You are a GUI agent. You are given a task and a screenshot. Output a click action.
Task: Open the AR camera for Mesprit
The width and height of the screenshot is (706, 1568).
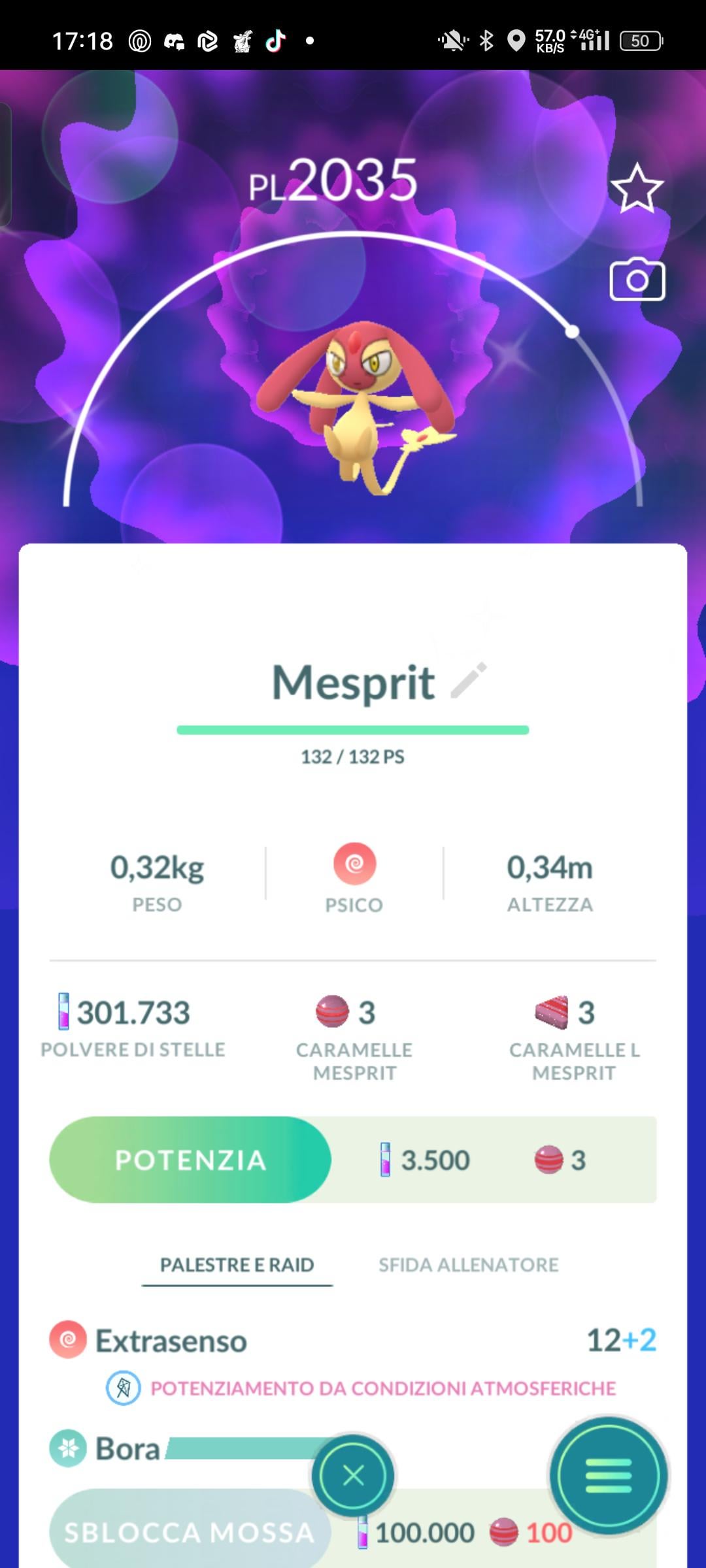[x=637, y=280]
